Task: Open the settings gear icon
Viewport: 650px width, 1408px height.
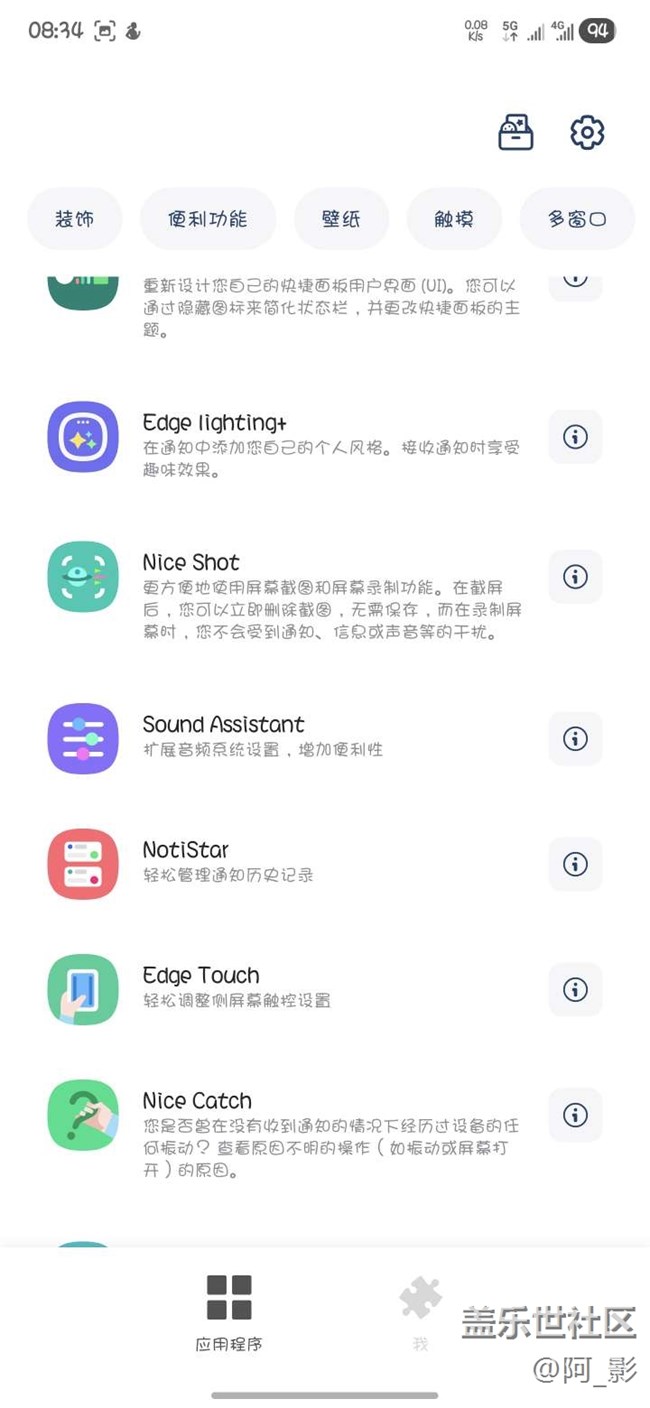Action: tap(587, 132)
